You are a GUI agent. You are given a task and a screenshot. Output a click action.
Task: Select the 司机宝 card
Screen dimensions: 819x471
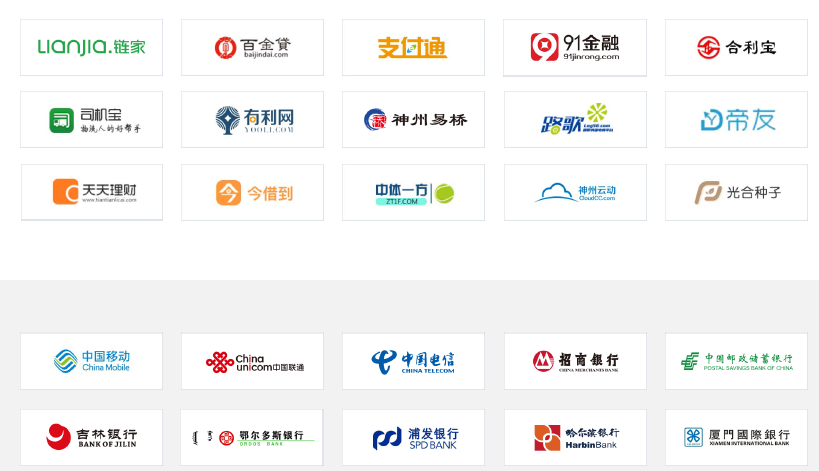point(91,120)
